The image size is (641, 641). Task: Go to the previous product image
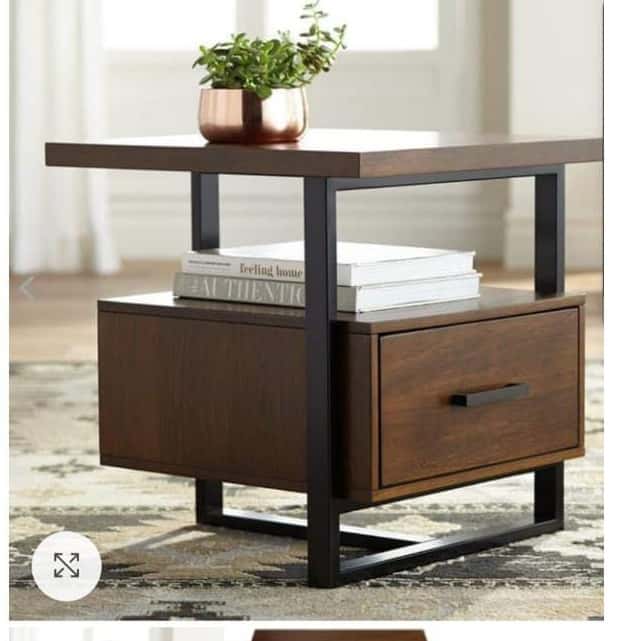[27, 287]
